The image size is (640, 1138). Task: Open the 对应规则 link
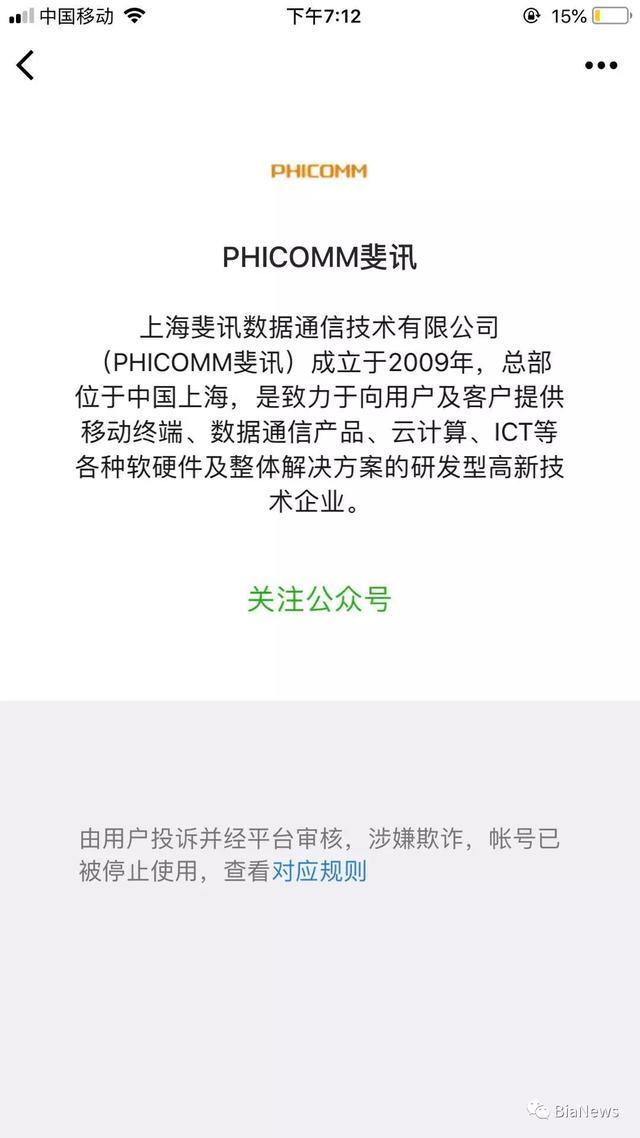pos(320,871)
